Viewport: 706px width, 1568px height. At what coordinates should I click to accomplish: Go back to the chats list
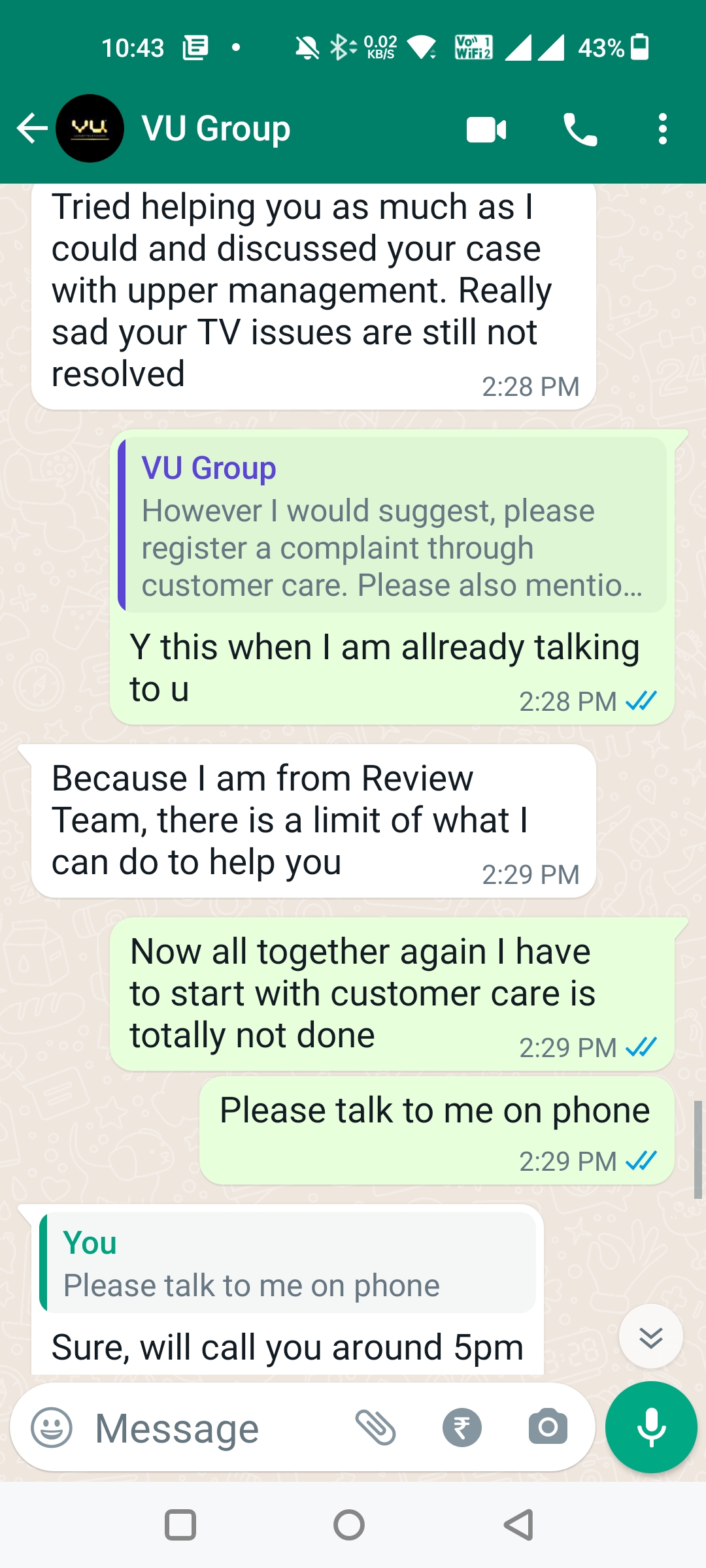(x=31, y=129)
